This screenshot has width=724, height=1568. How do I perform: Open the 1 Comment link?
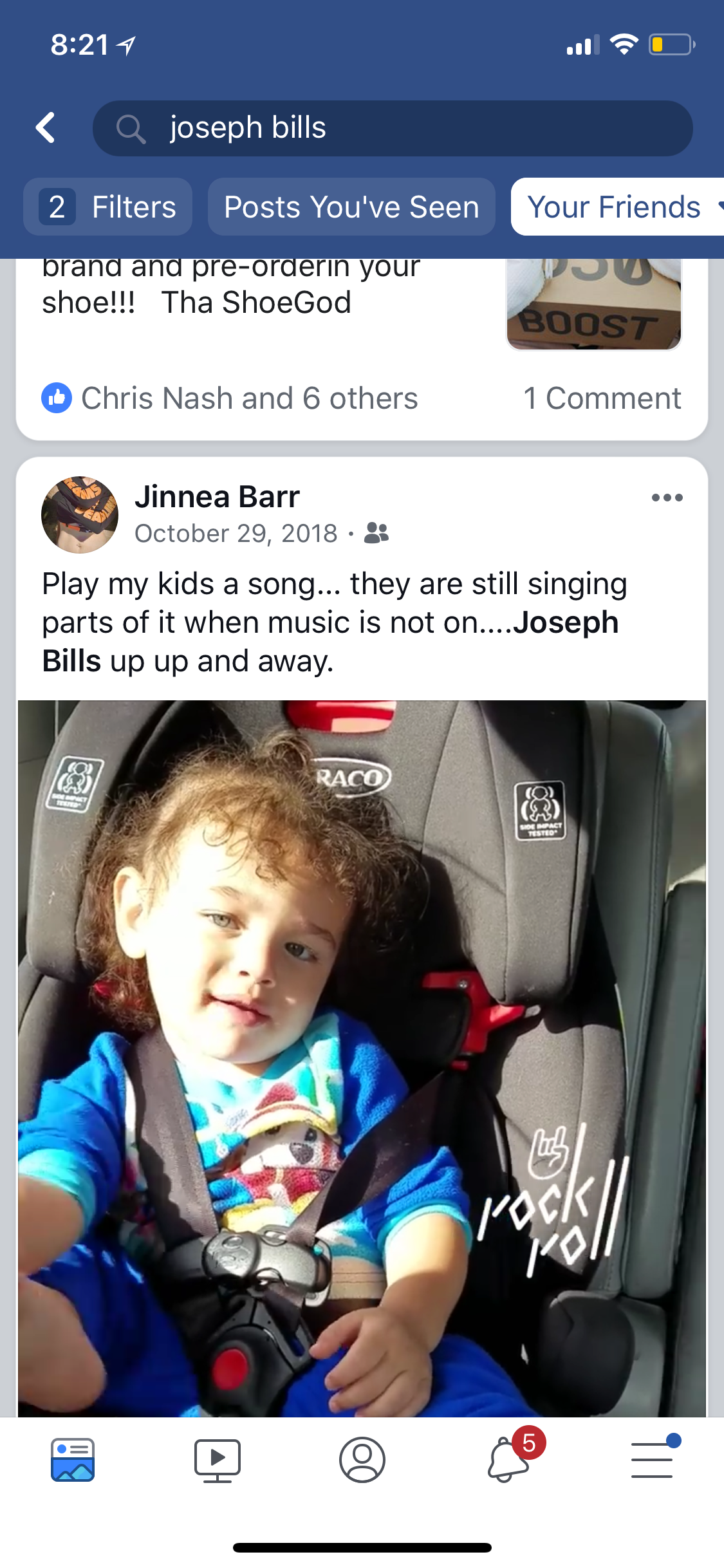point(602,398)
